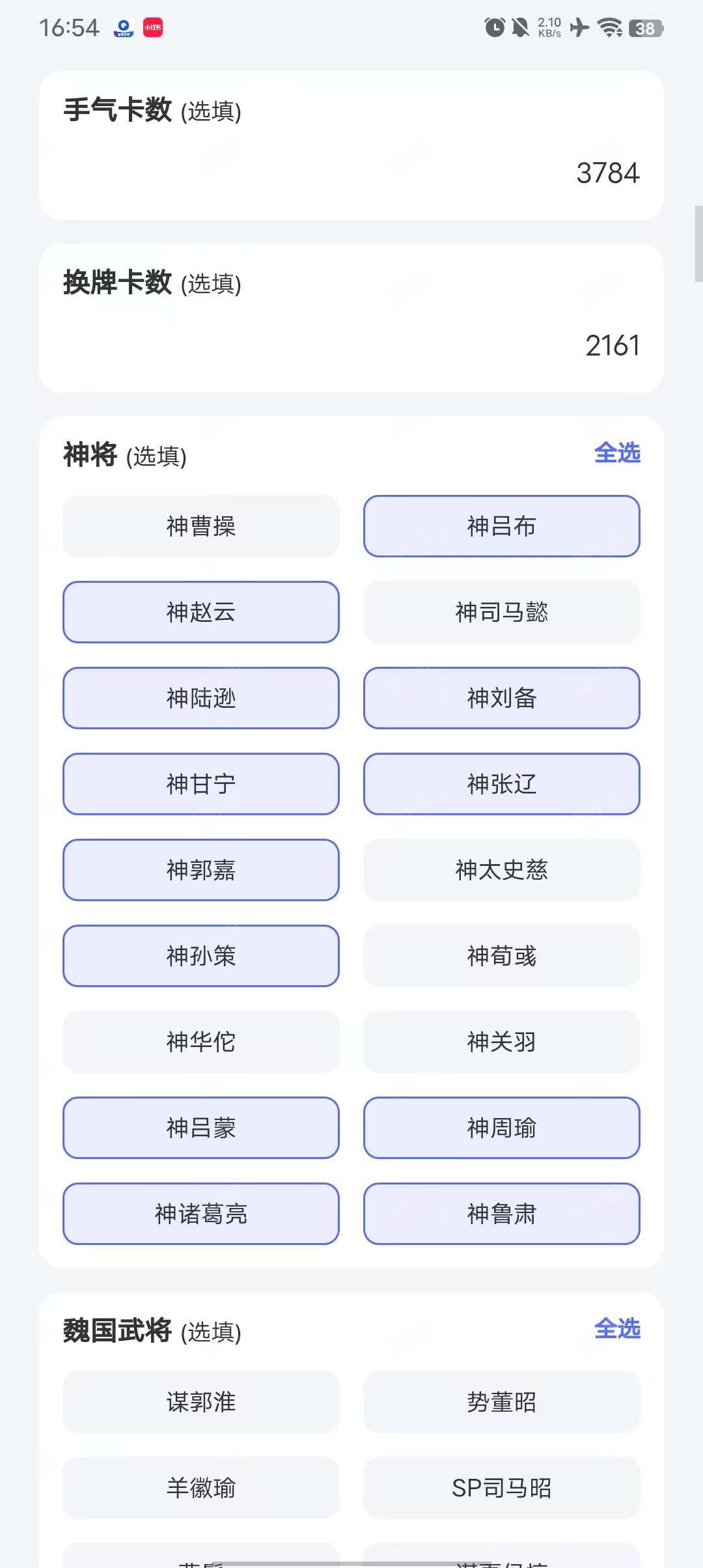Tap 全选 in the 魏国武将 section
The width and height of the screenshot is (703, 1568).
pyautogui.click(x=617, y=1328)
